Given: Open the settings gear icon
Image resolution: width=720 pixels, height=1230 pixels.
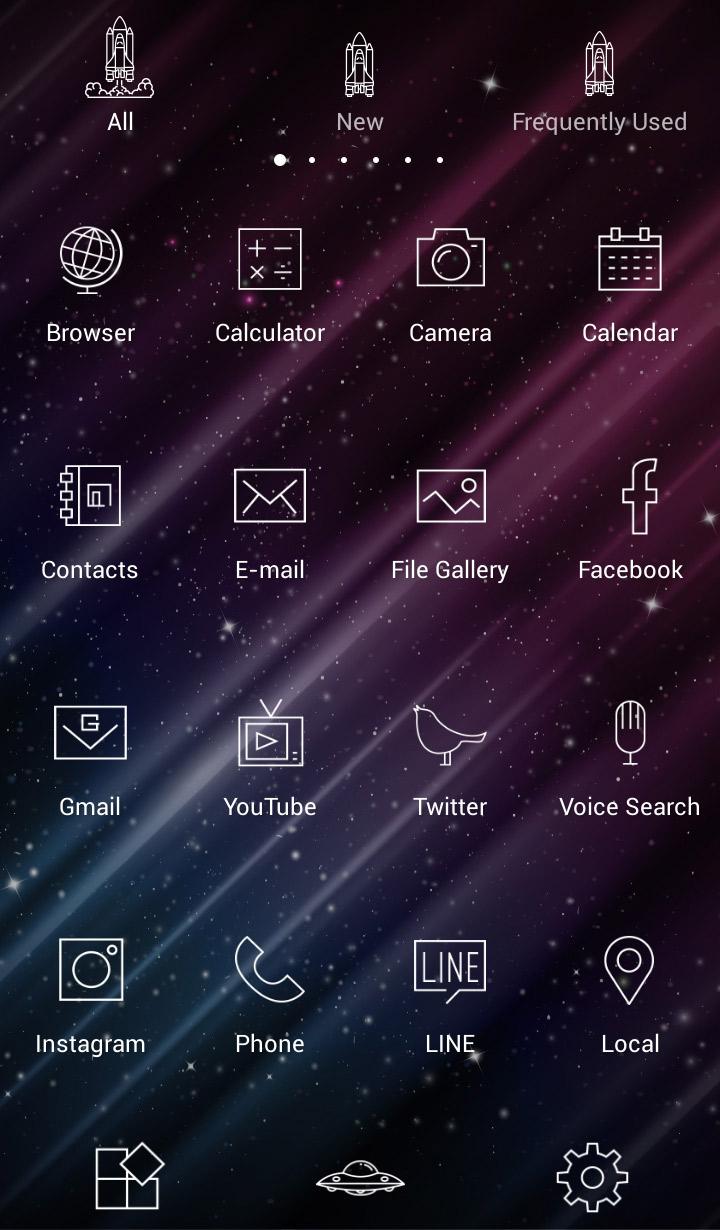Looking at the screenshot, I should click(592, 1177).
